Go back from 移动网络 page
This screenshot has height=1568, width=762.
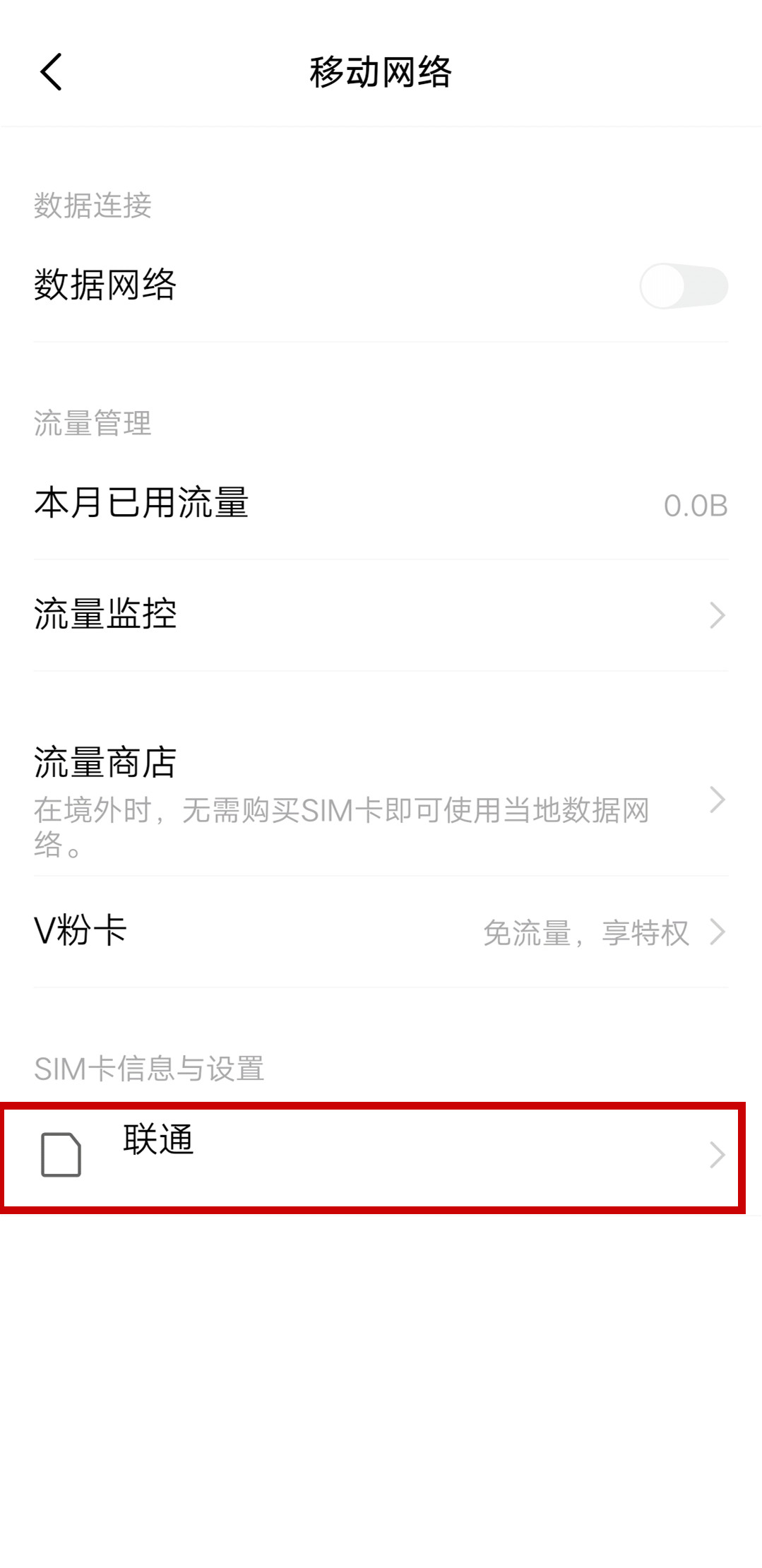[x=51, y=72]
